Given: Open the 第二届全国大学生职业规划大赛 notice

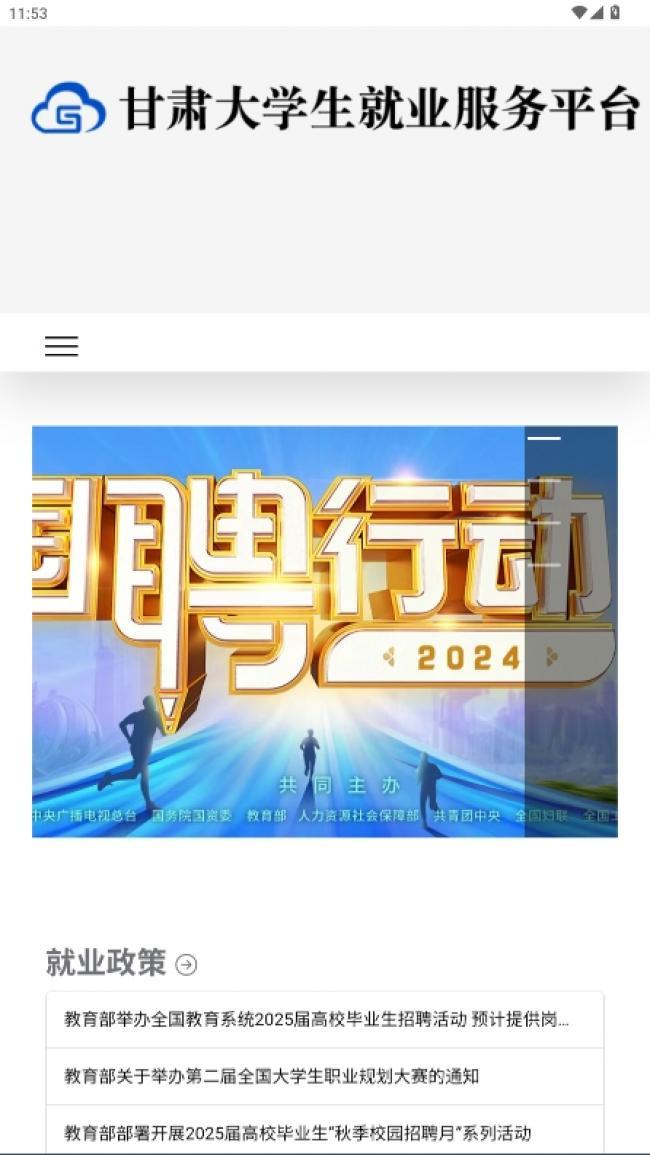Looking at the screenshot, I should pyautogui.click(x=272, y=1076).
